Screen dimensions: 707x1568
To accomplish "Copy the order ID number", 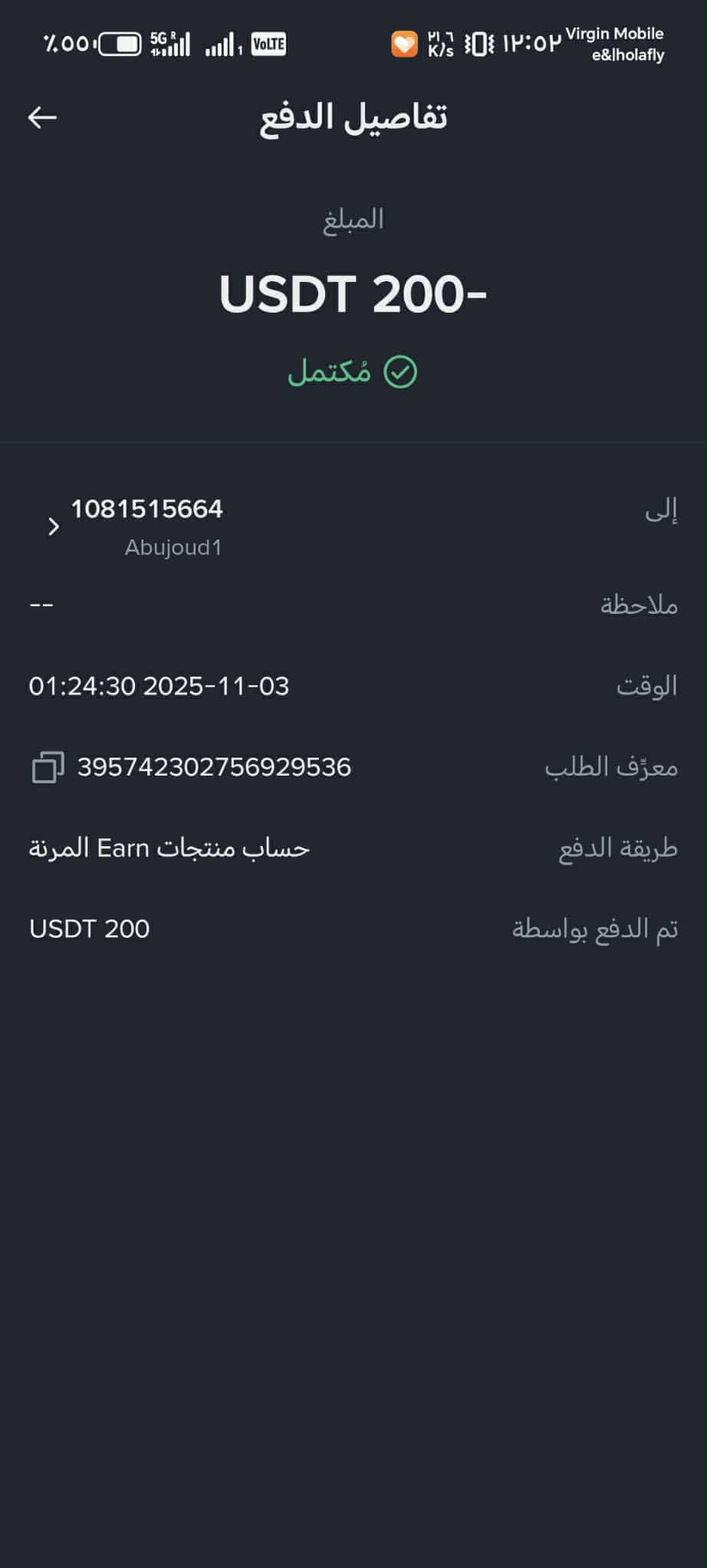I will coord(48,767).
